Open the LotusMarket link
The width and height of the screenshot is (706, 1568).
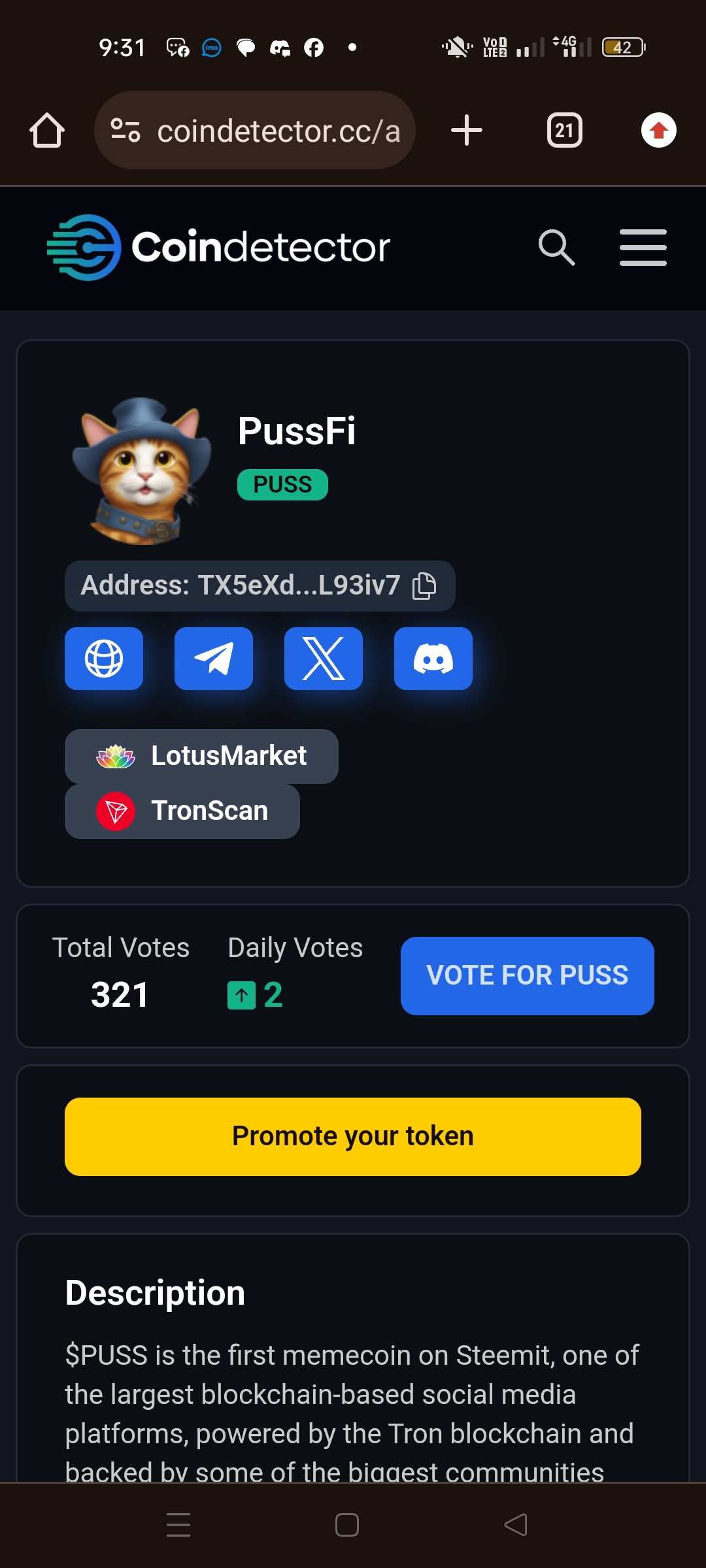(x=201, y=757)
